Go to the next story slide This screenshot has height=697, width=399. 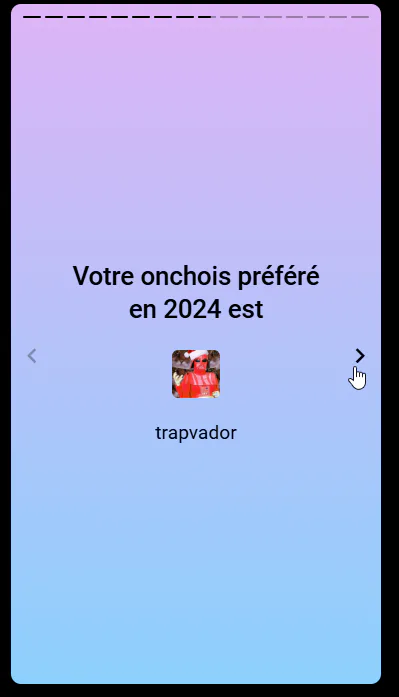(360, 356)
